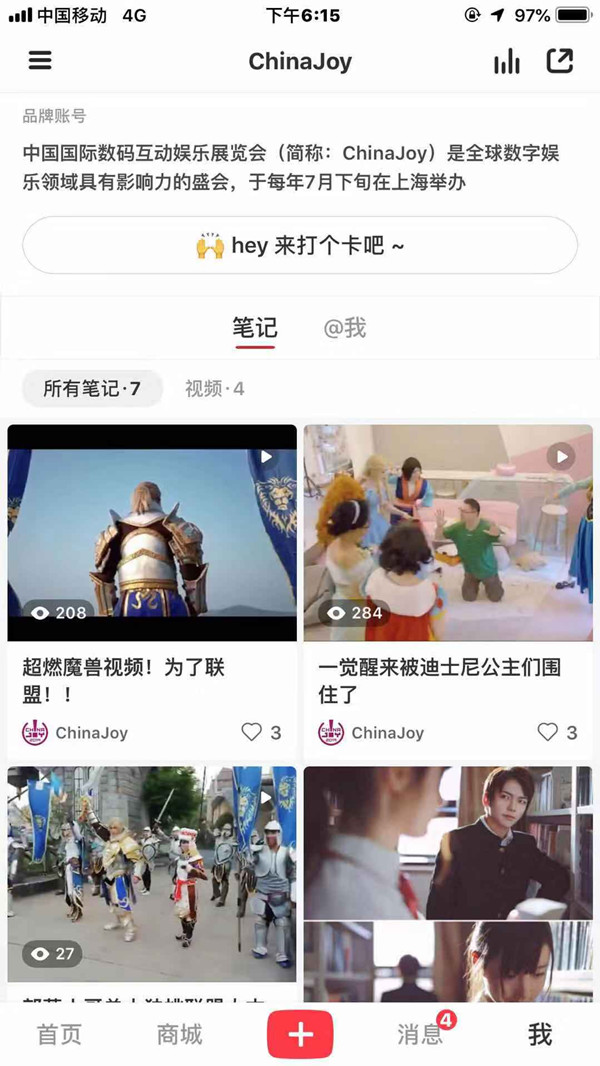Screen dimensions: 600x1066
Task: Like the 迪士尼公主 note
Action: (x=548, y=732)
